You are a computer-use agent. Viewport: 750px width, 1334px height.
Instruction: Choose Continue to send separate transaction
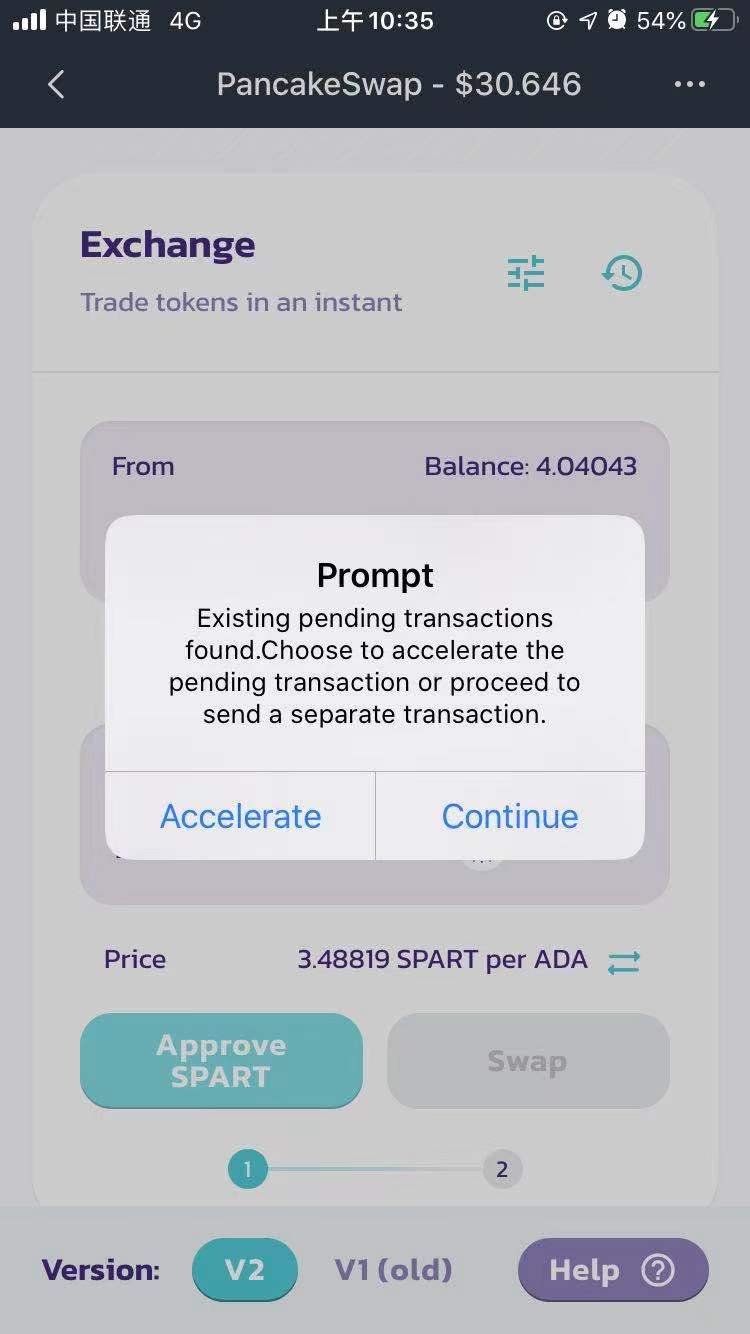click(510, 816)
